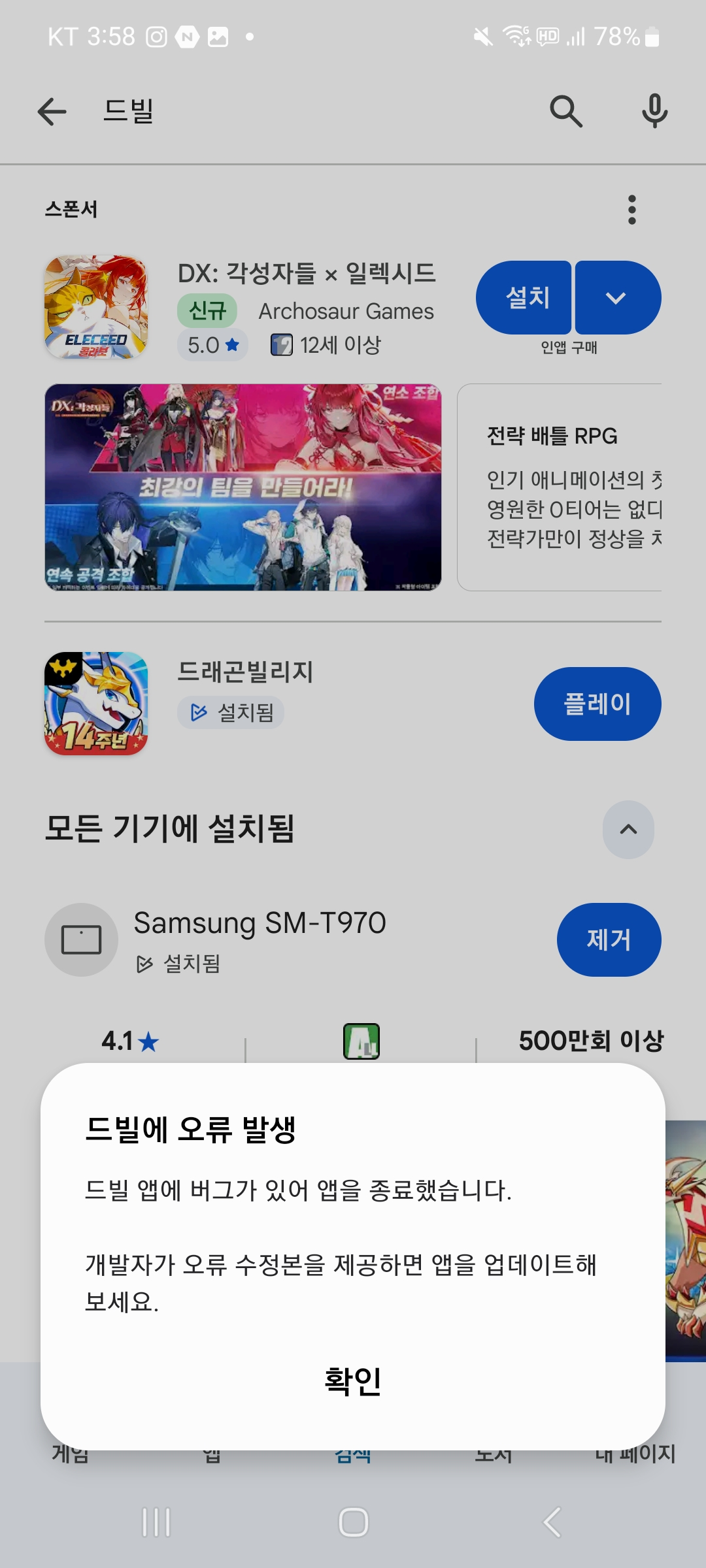Viewport: 706px width, 1568px height.
Task: Tap the system back button
Action: coord(552,1522)
